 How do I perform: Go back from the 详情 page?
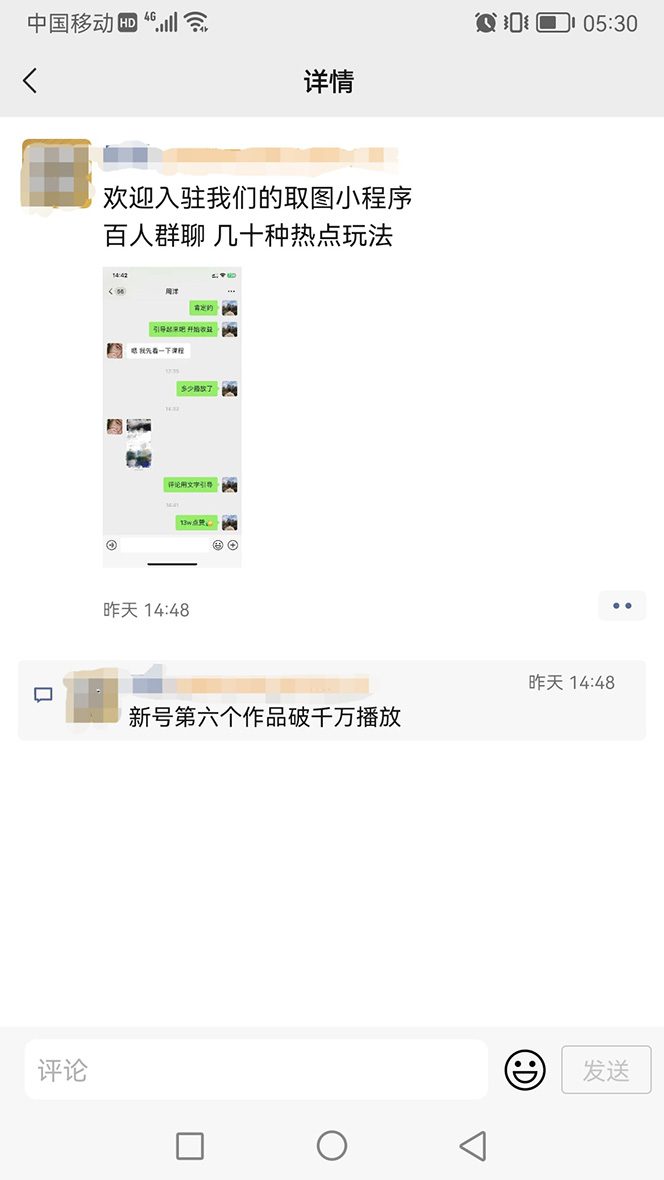[x=30, y=81]
